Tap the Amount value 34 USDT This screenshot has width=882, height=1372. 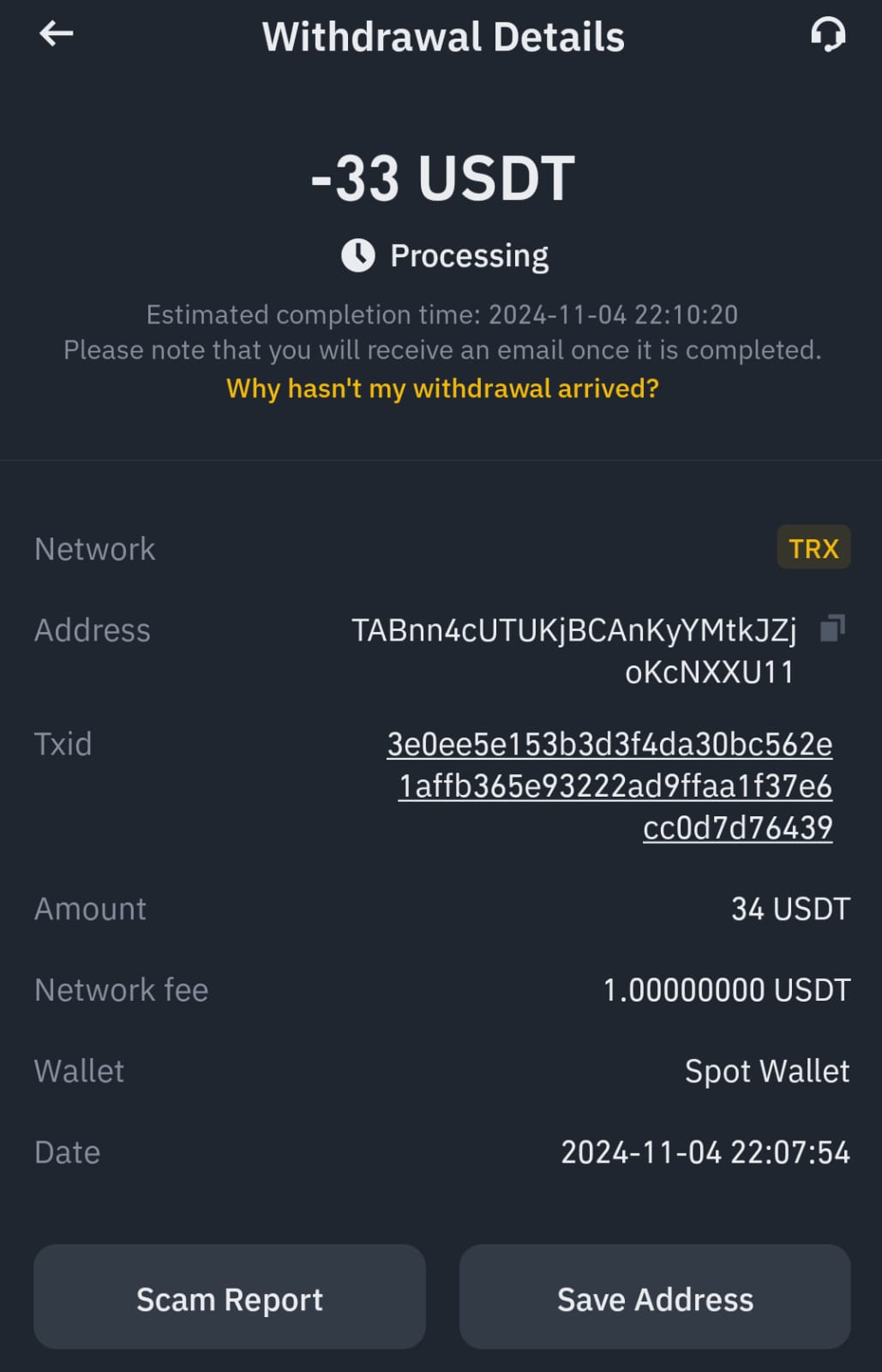(x=789, y=908)
